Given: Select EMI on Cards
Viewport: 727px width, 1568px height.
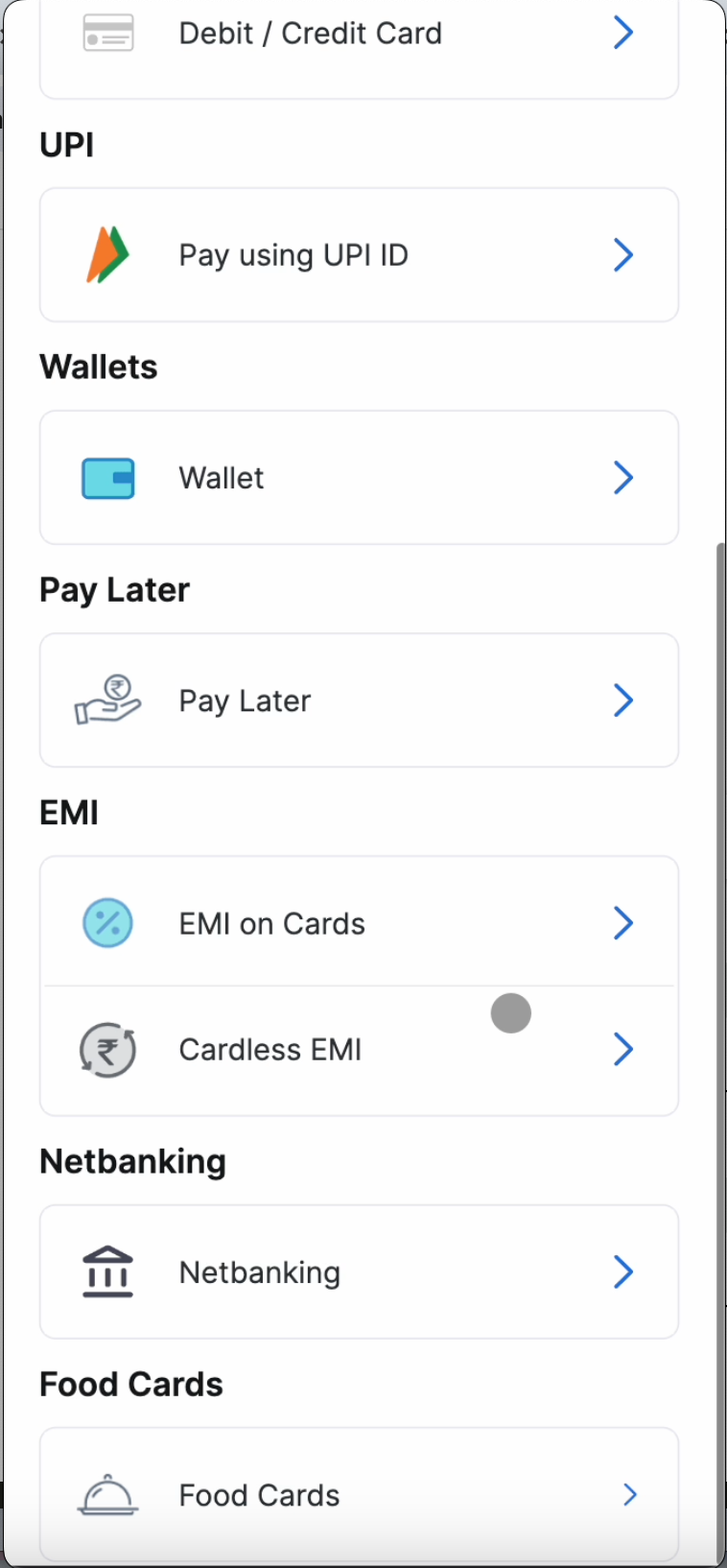Looking at the screenshot, I should point(359,923).
